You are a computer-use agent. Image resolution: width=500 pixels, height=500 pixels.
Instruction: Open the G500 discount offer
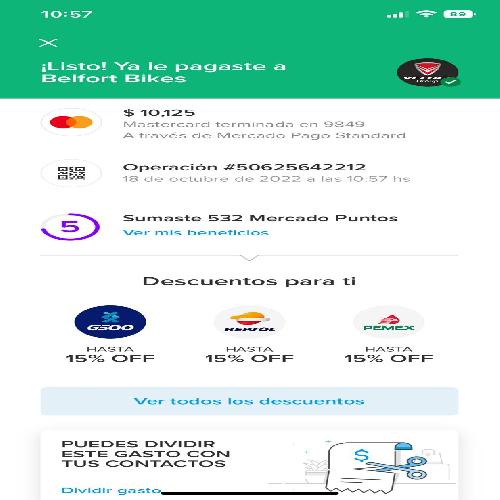(x=110, y=334)
